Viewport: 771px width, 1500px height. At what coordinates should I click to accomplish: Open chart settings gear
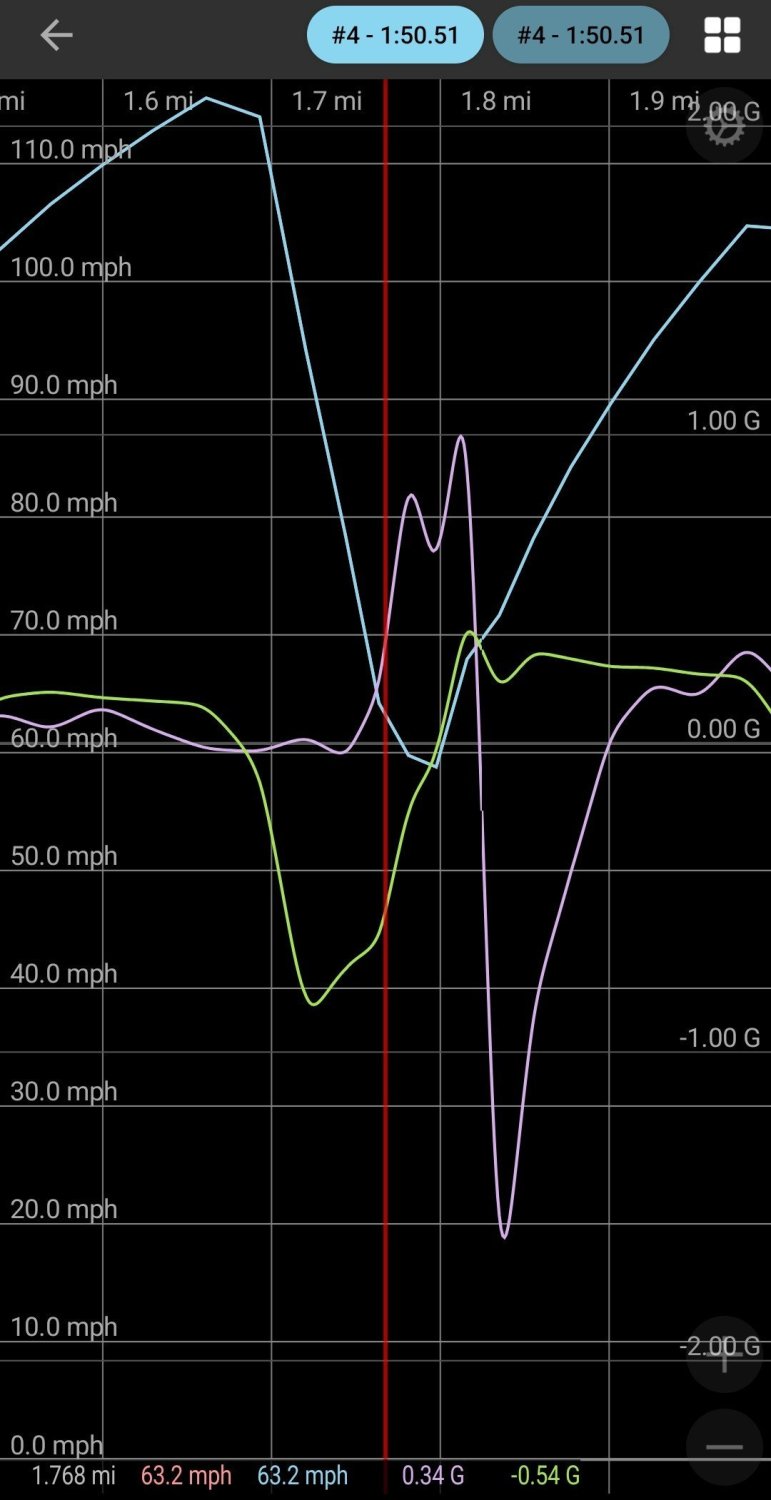pos(724,125)
